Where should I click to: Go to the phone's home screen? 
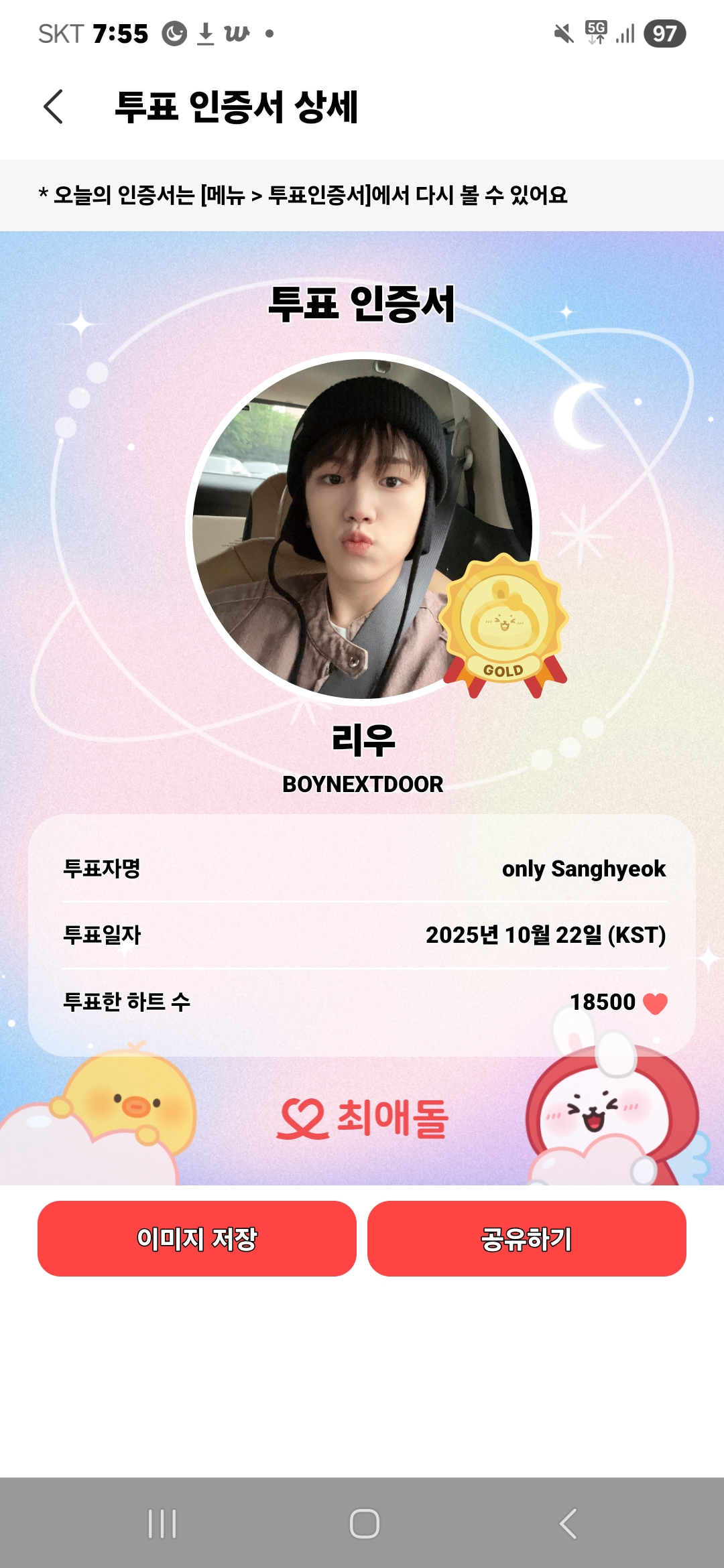pyautogui.click(x=364, y=1523)
